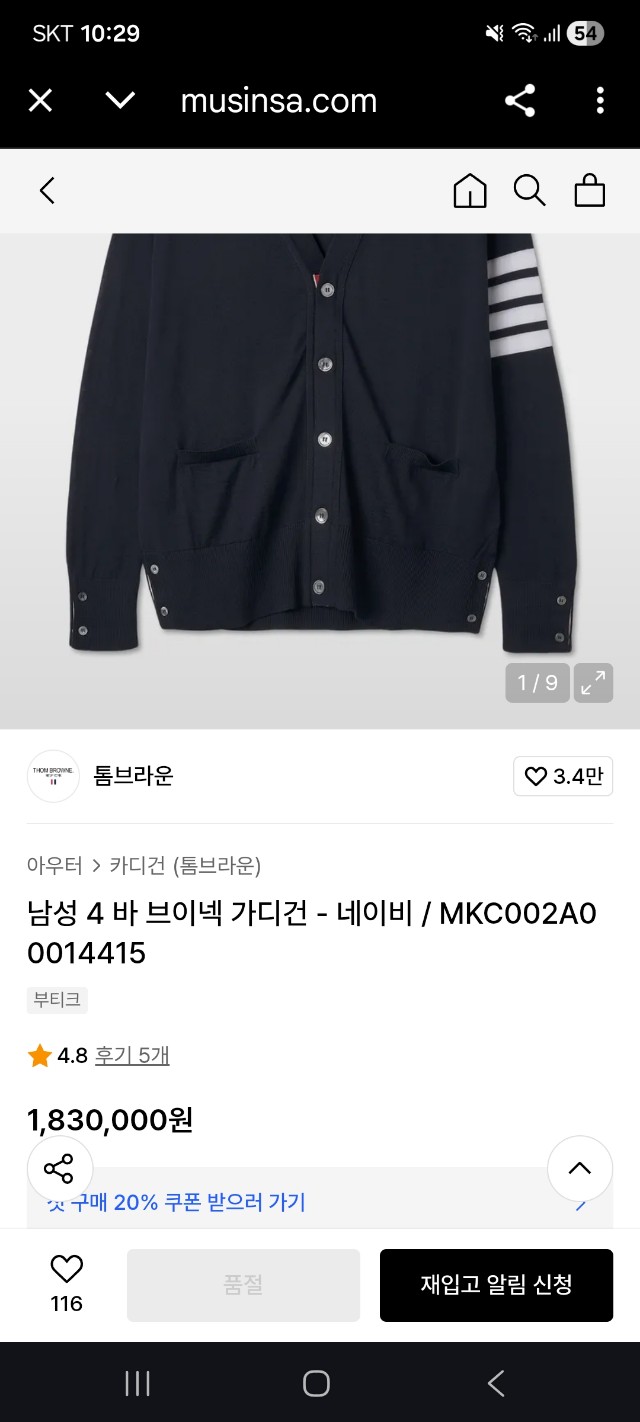
Task: Add this cardigan to wishlist
Action: point(67,1283)
